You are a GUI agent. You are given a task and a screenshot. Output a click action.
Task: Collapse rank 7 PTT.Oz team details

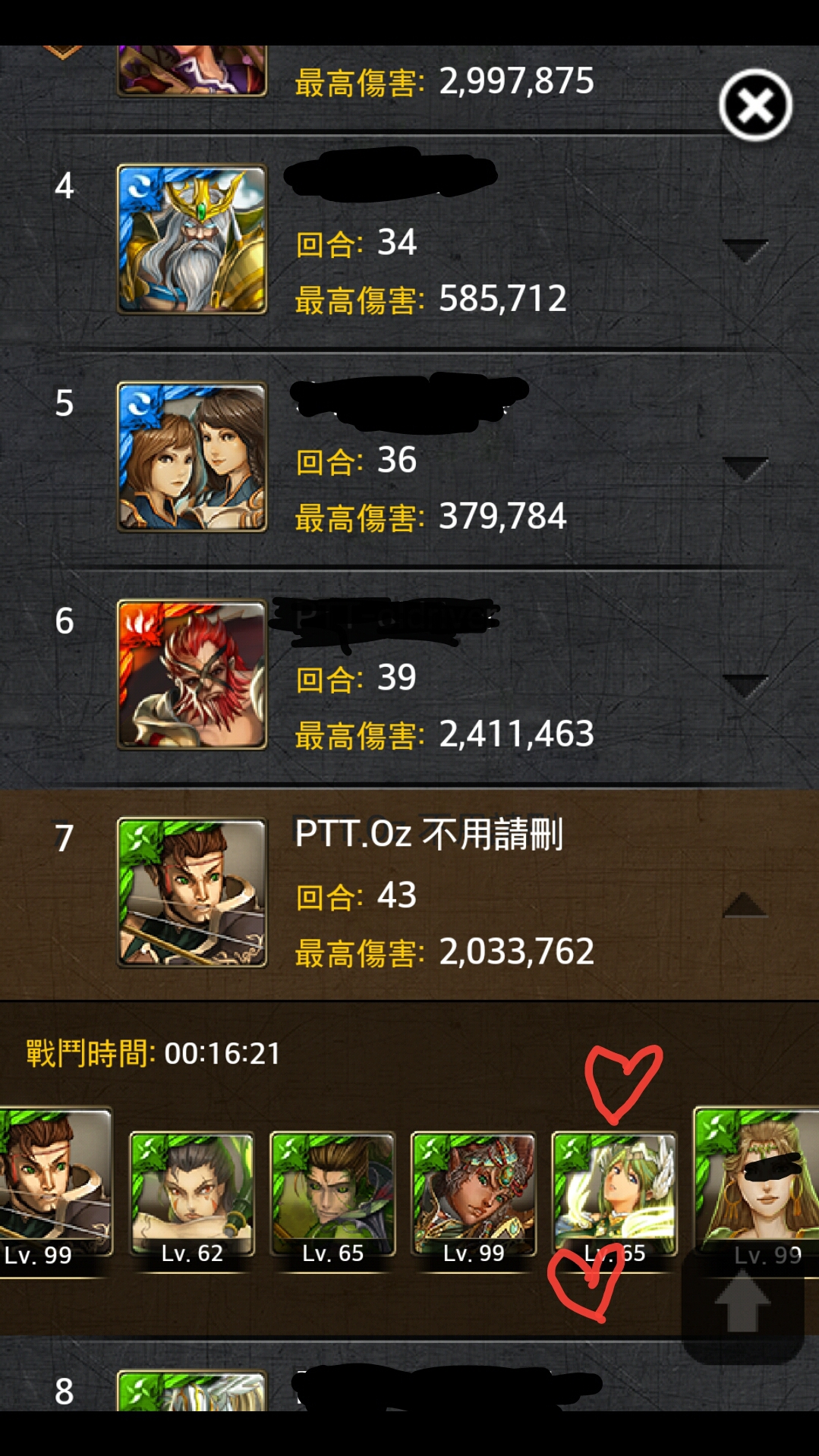[745, 904]
